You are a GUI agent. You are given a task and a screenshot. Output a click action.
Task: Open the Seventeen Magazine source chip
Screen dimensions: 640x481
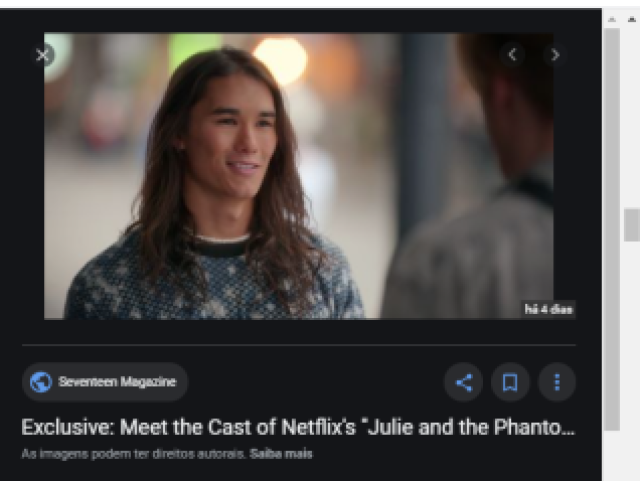click(x=105, y=382)
